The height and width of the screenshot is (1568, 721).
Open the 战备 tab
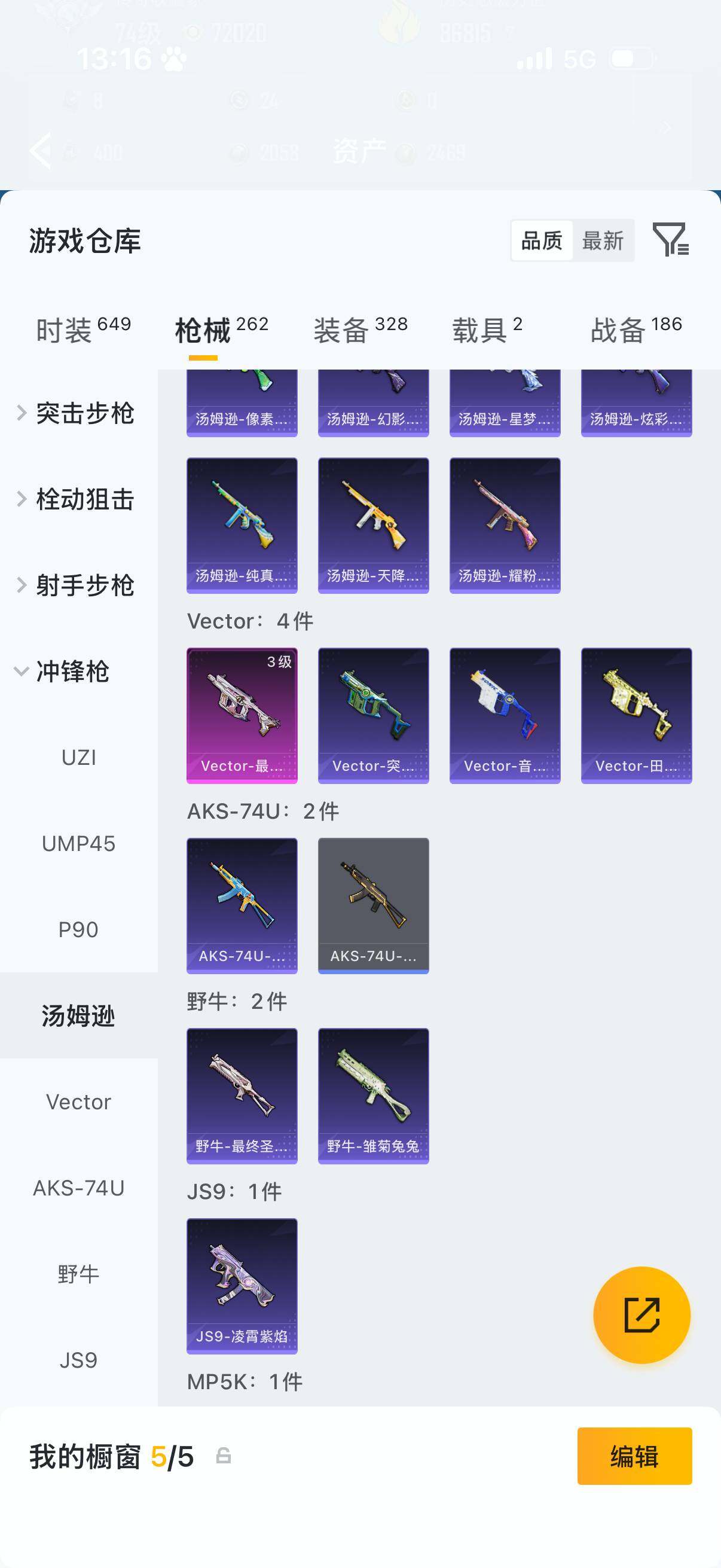[636, 330]
